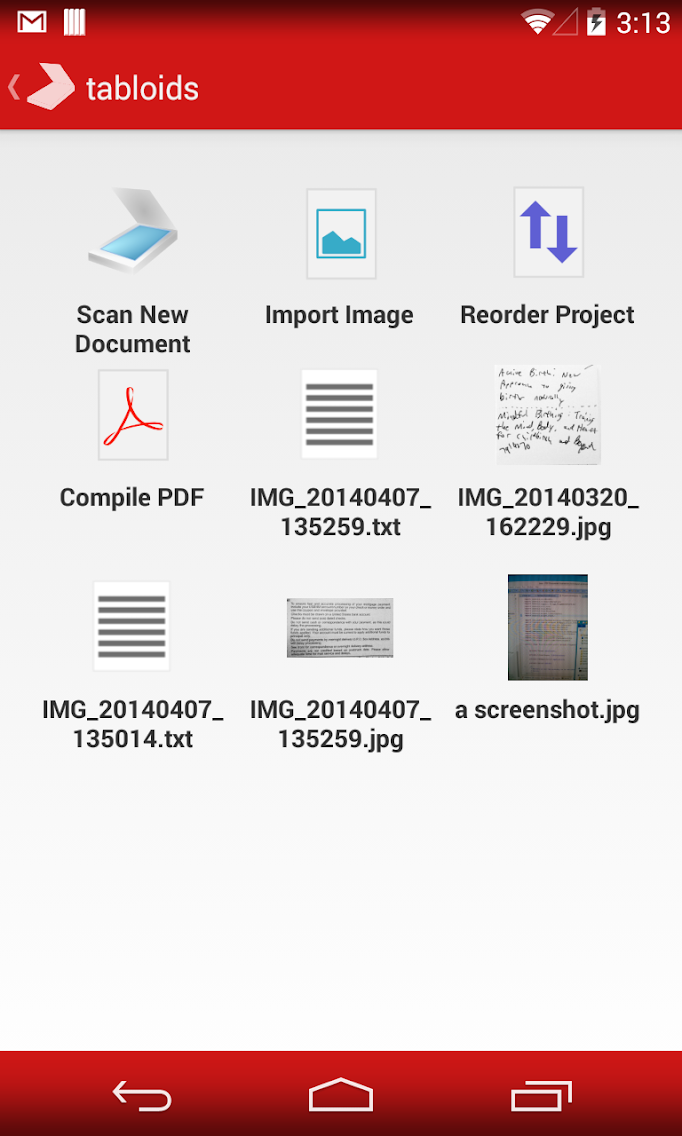Screen dimensions: 682x1136
Task: Tap the system back button
Action: tap(141, 1097)
